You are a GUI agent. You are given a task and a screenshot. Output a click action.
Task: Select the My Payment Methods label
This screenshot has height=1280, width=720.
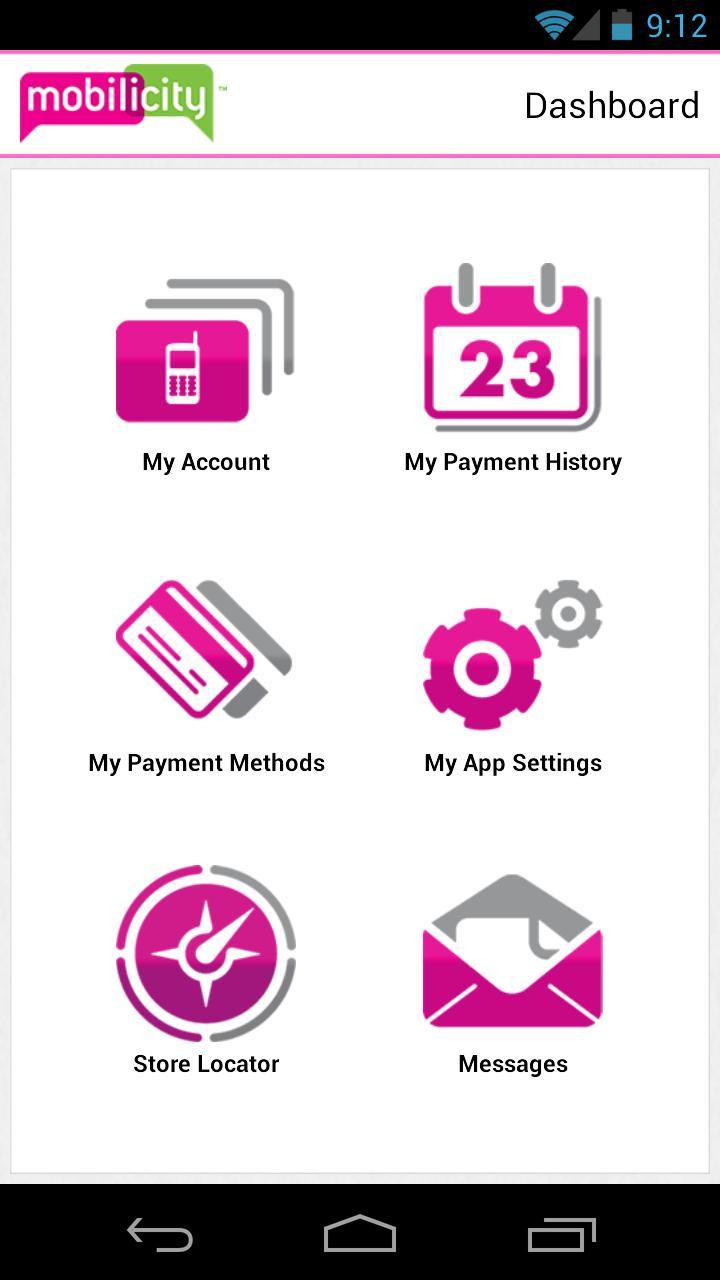206,762
